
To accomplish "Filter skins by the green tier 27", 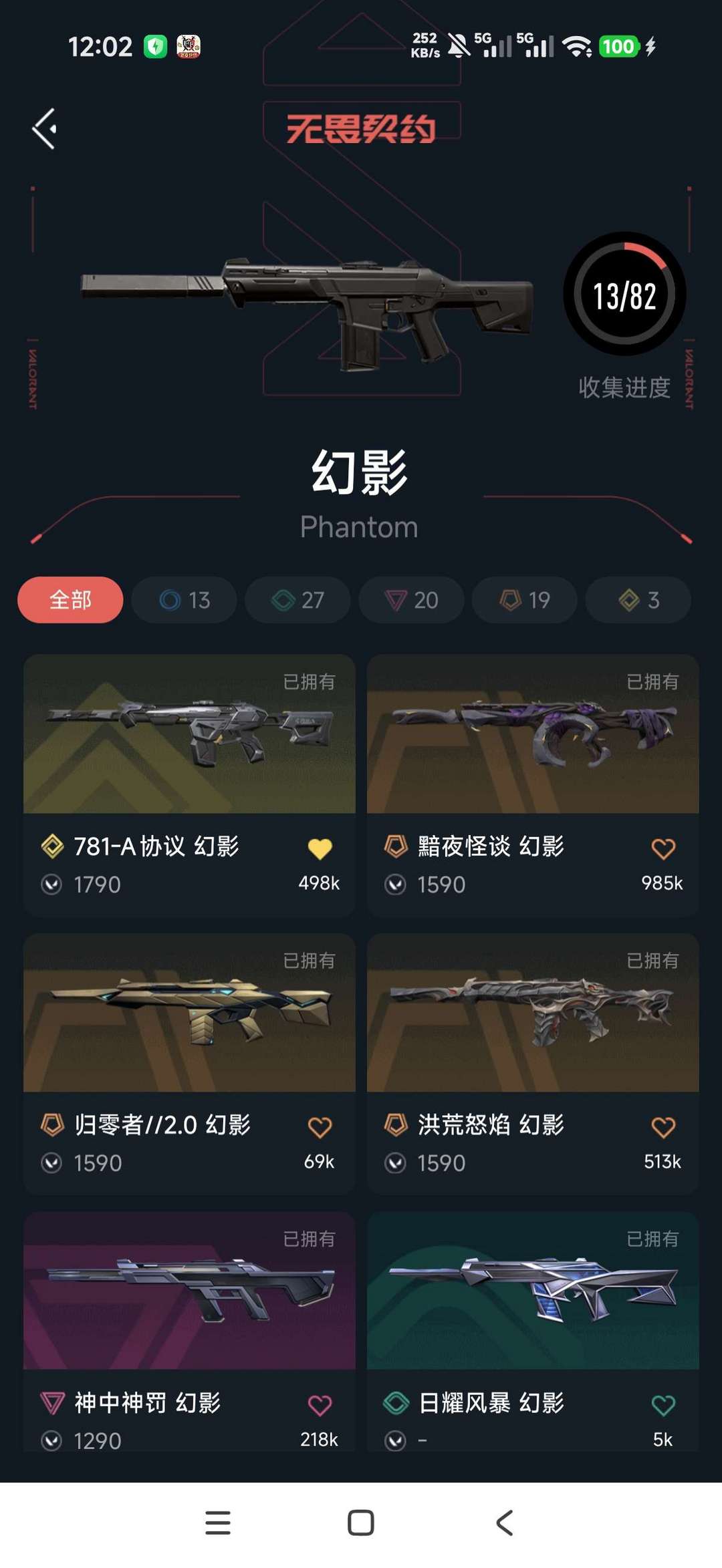I will 298,600.
